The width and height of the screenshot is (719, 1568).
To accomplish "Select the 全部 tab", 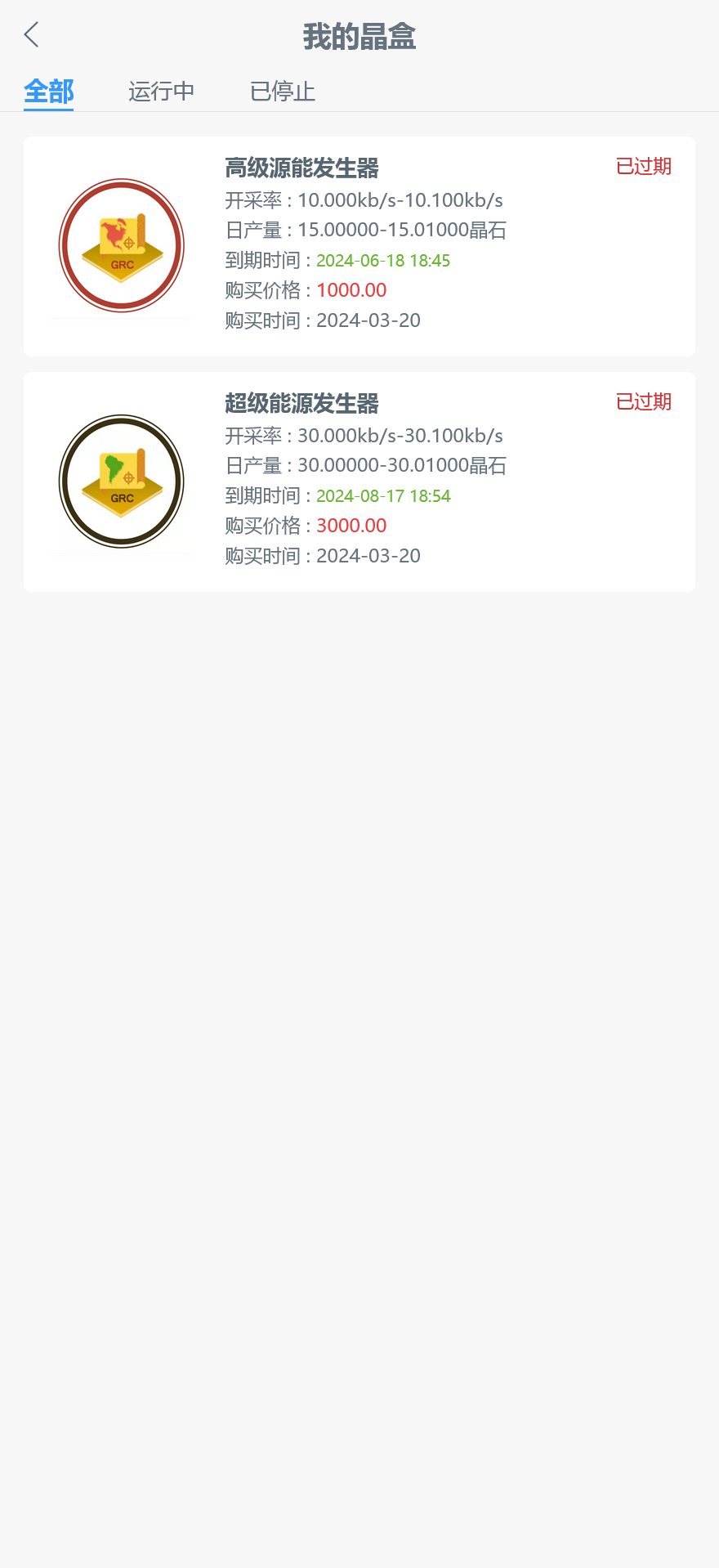I will (x=48, y=92).
